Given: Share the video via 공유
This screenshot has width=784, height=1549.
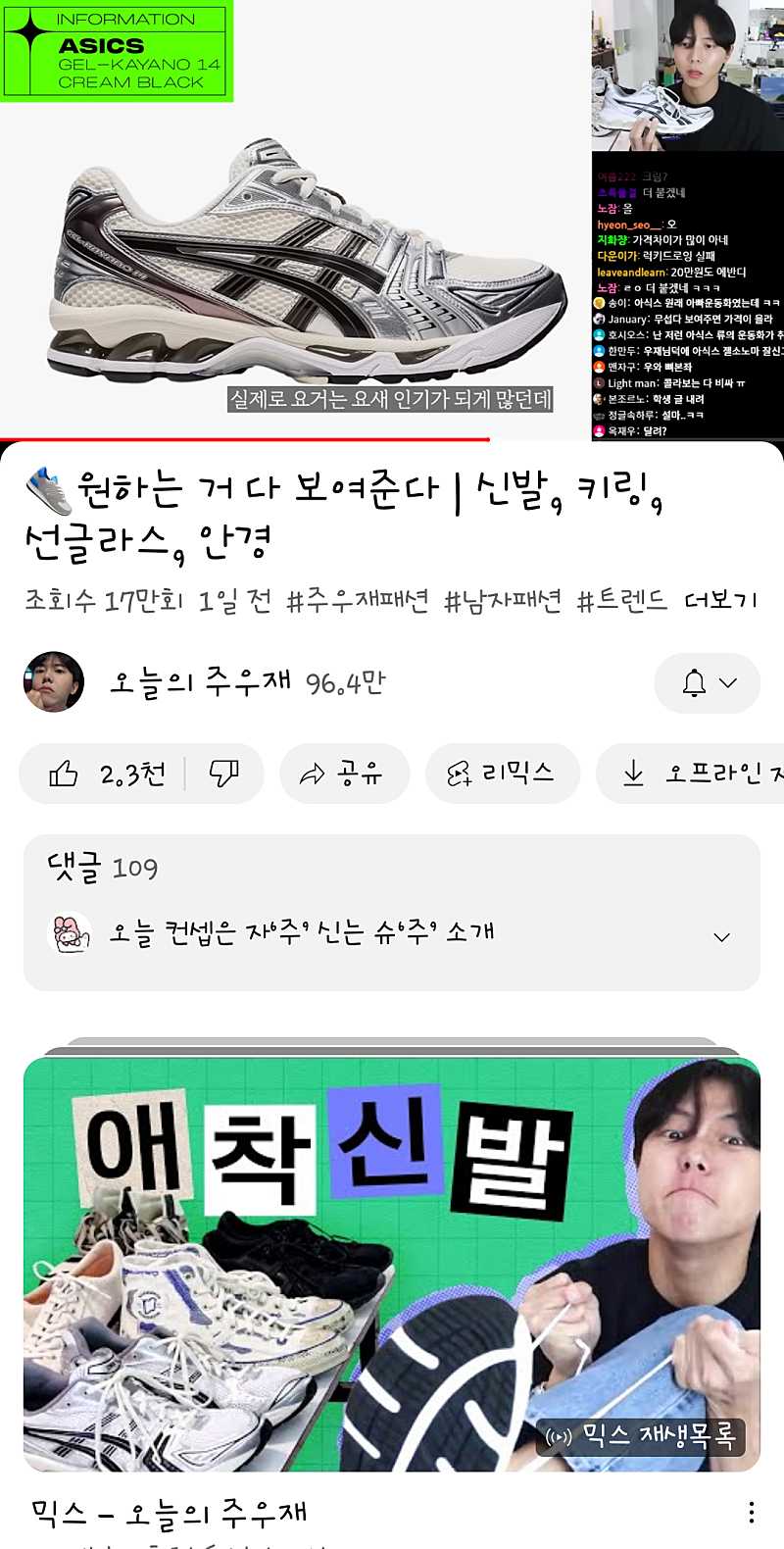Looking at the screenshot, I should [344, 774].
